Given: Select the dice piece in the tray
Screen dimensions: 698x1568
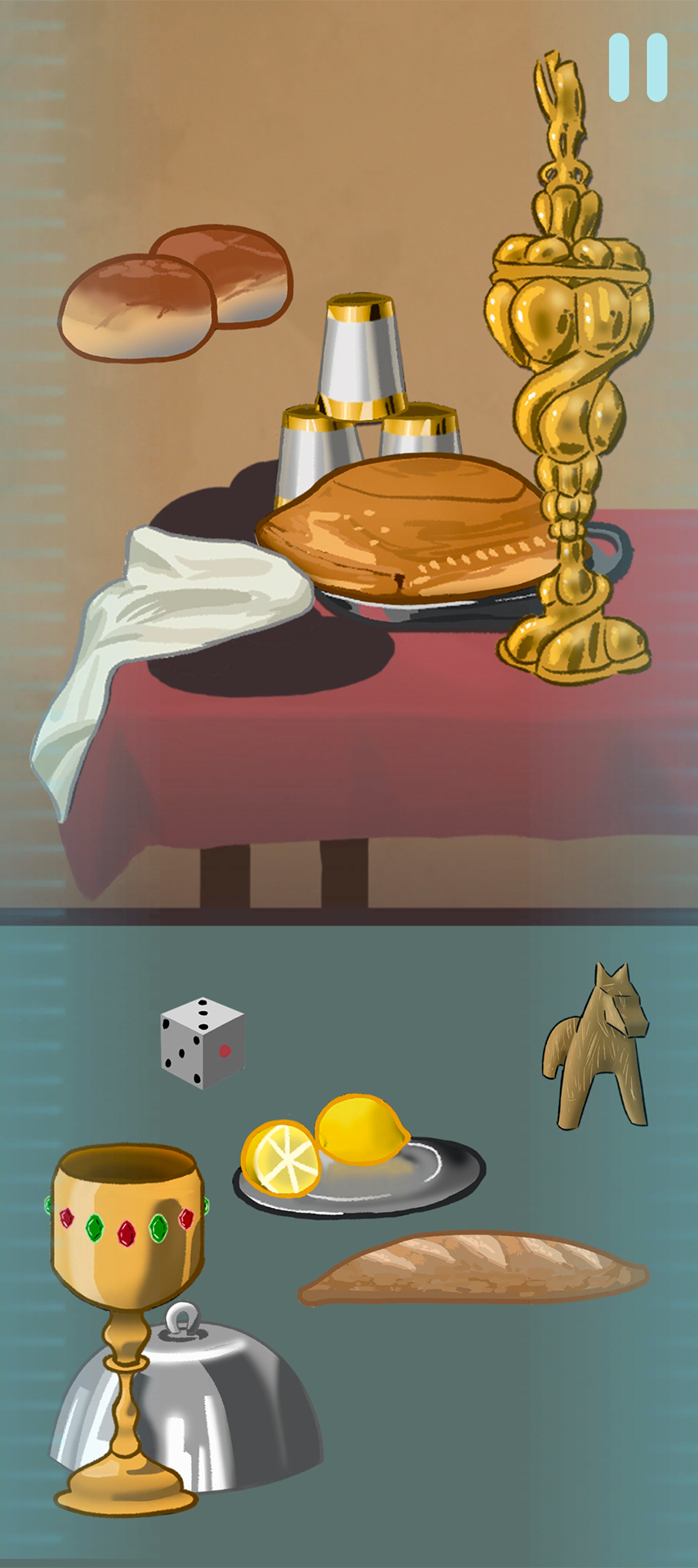Looking at the screenshot, I should tap(202, 1043).
